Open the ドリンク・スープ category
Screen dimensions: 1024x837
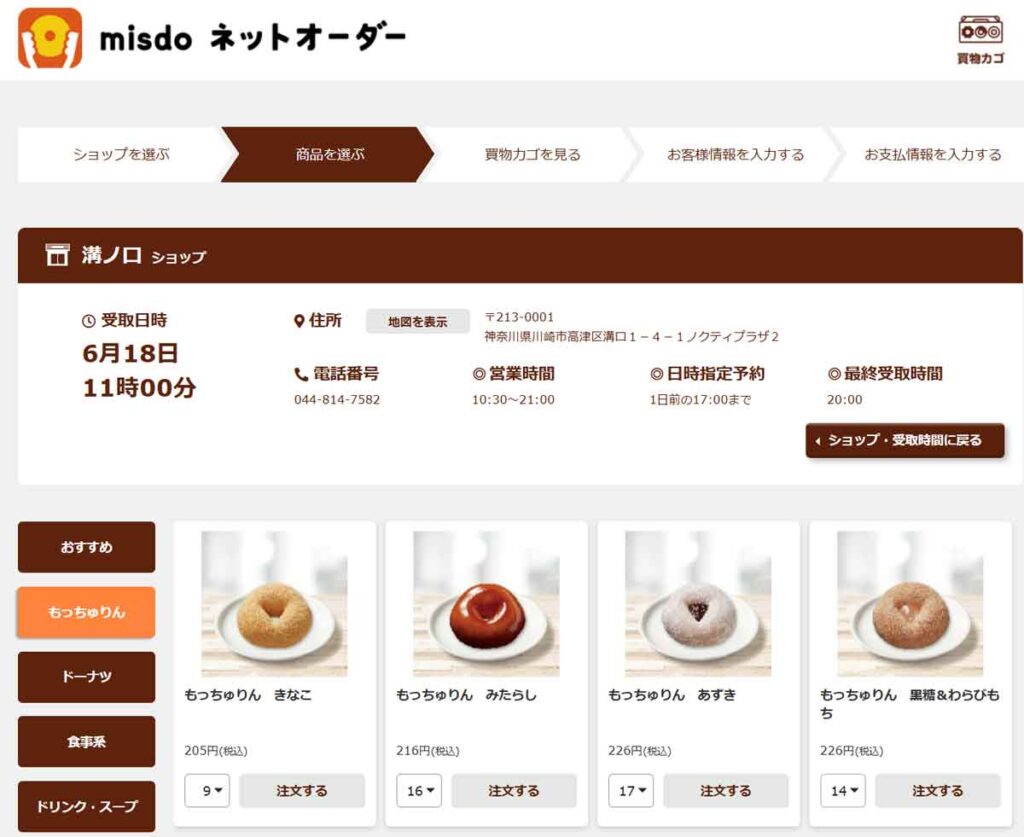pyautogui.click(x=86, y=806)
